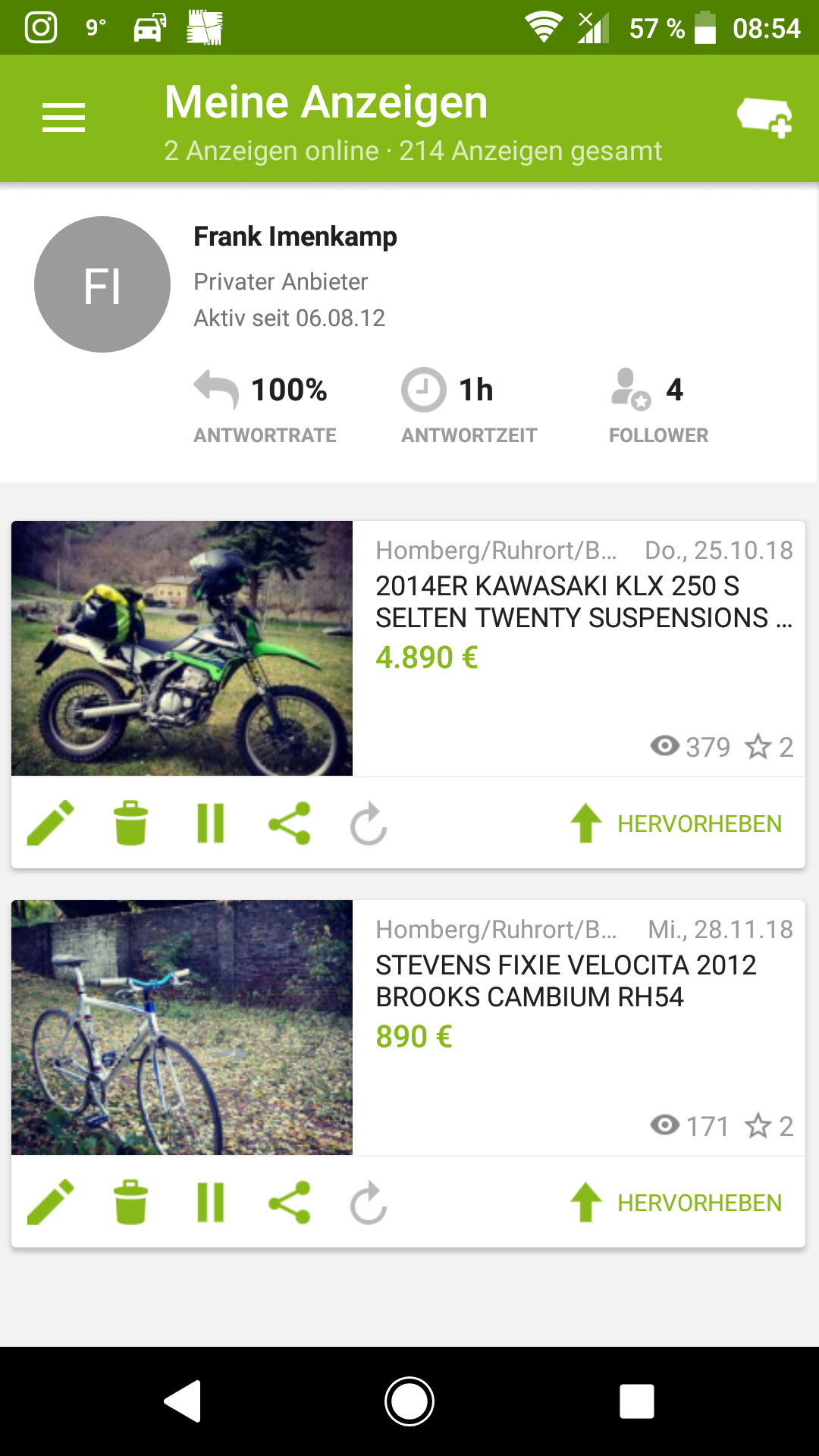Edit the Stevens Fixie ad
This screenshot has width=819, height=1456.
51,1202
